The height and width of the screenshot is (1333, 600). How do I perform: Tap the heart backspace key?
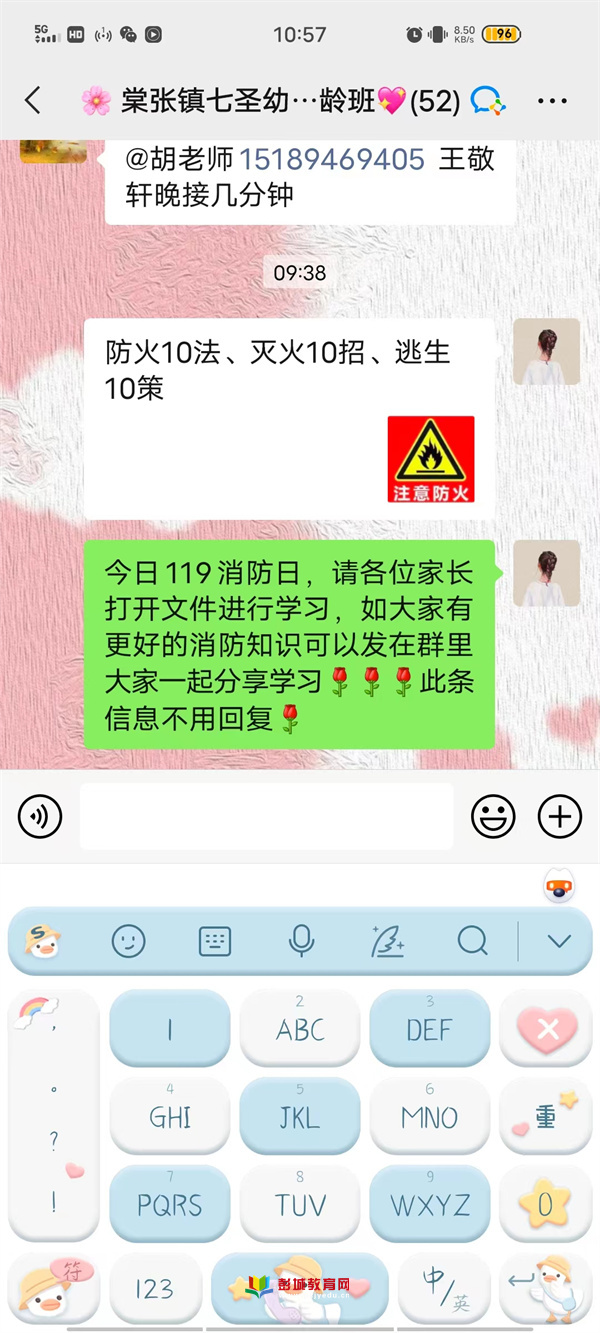547,1028
